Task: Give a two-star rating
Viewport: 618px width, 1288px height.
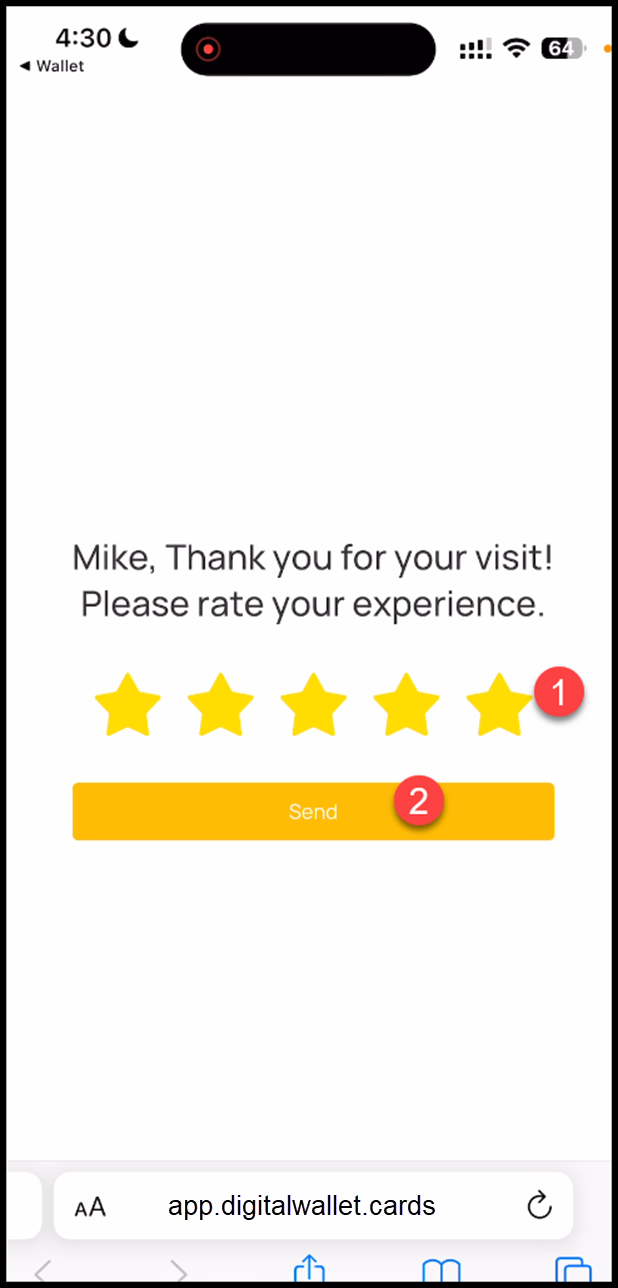Action: (x=220, y=705)
